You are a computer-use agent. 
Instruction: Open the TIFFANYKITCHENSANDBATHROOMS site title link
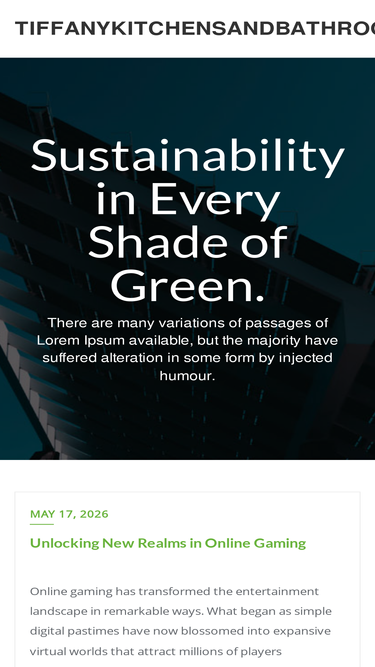[x=195, y=29]
